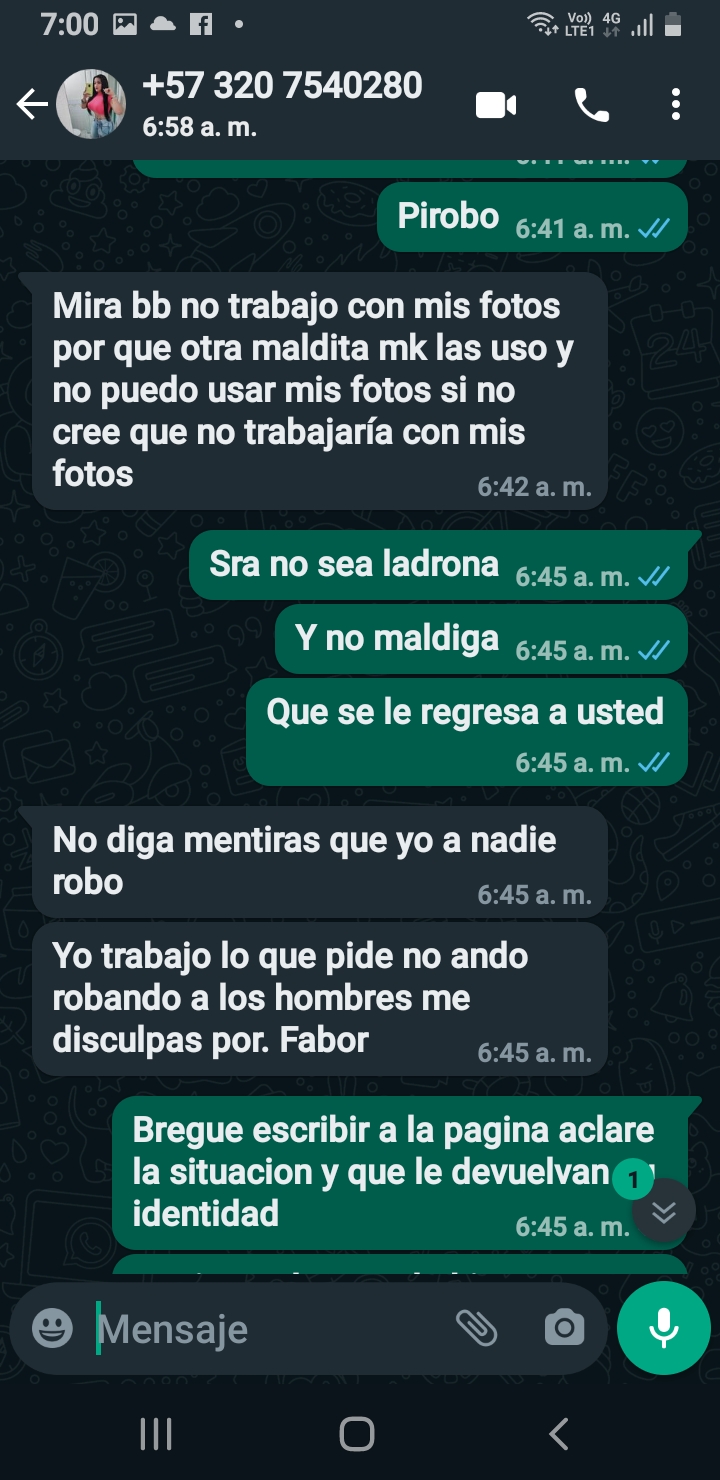Start a voice call
720x1480 pixels.
point(591,104)
